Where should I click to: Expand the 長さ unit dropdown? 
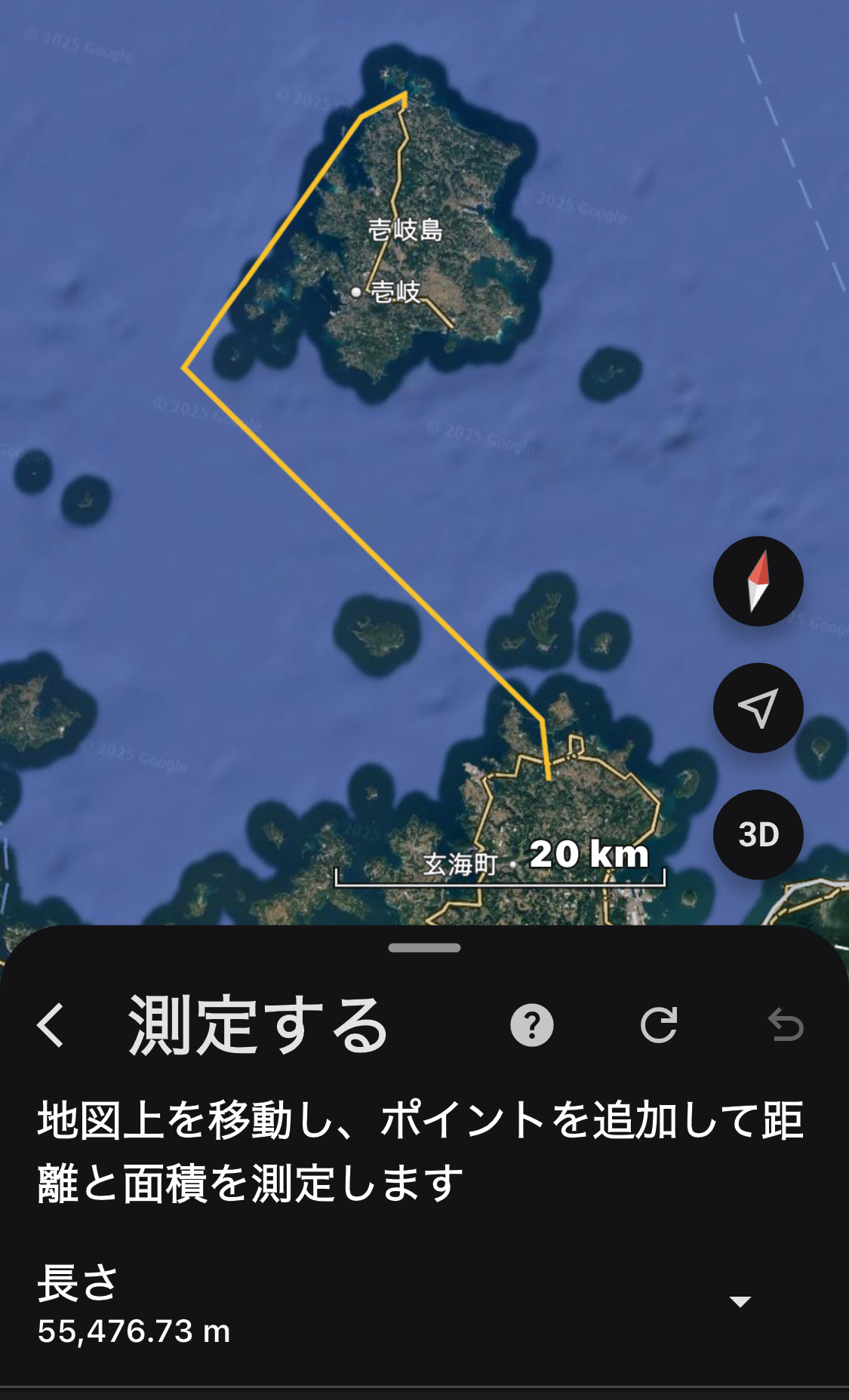tap(740, 1301)
